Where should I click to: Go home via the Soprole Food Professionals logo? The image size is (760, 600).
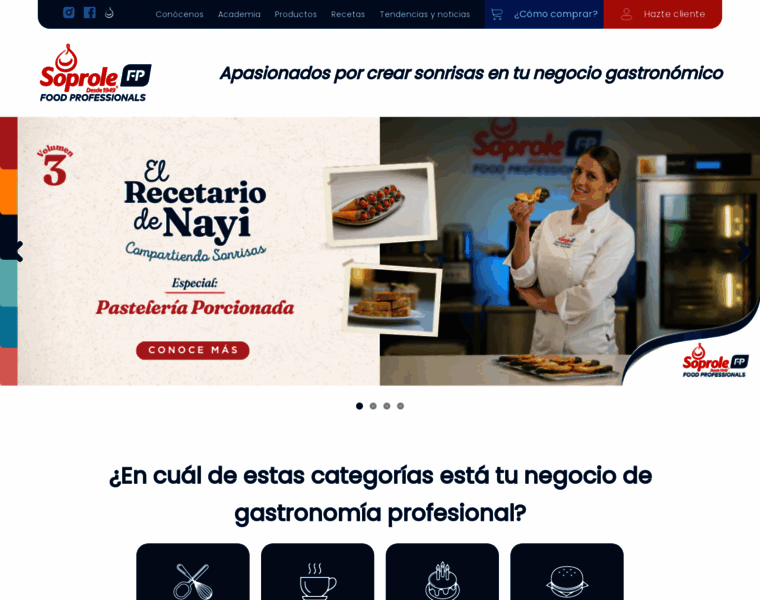[x=95, y=73]
